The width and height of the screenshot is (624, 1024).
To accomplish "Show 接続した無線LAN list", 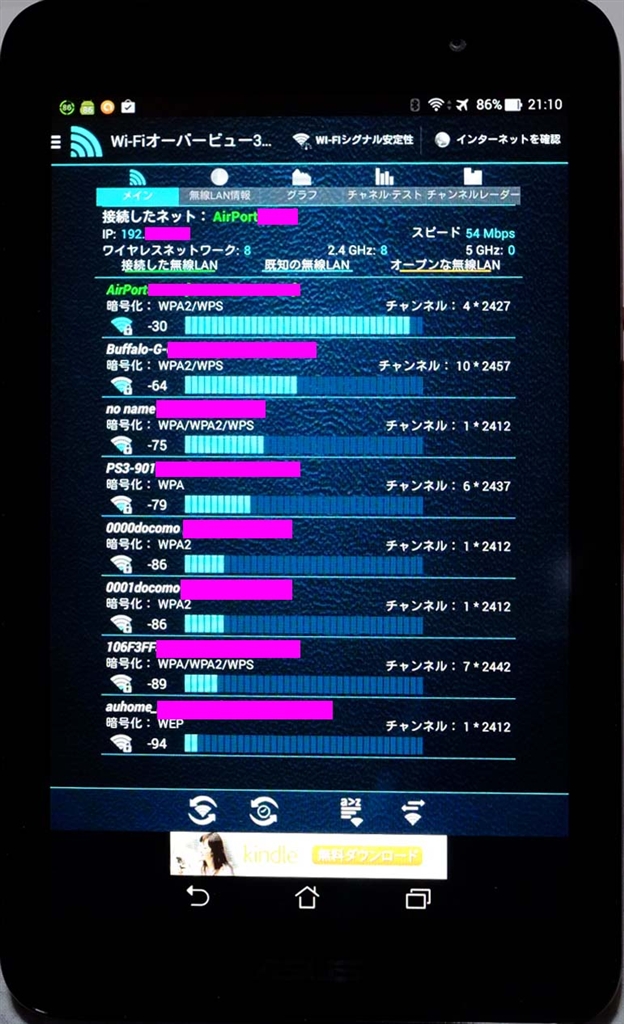I will tap(168, 266).
